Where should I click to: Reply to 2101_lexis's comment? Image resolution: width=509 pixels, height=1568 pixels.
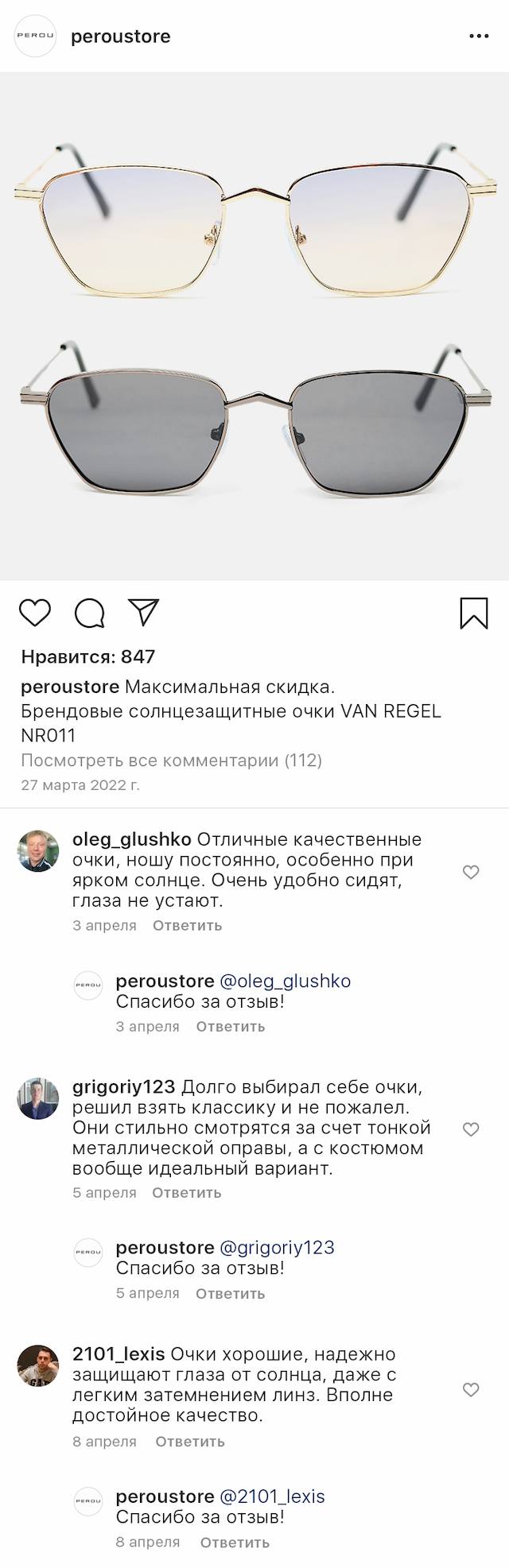[x=190, y=1441]
